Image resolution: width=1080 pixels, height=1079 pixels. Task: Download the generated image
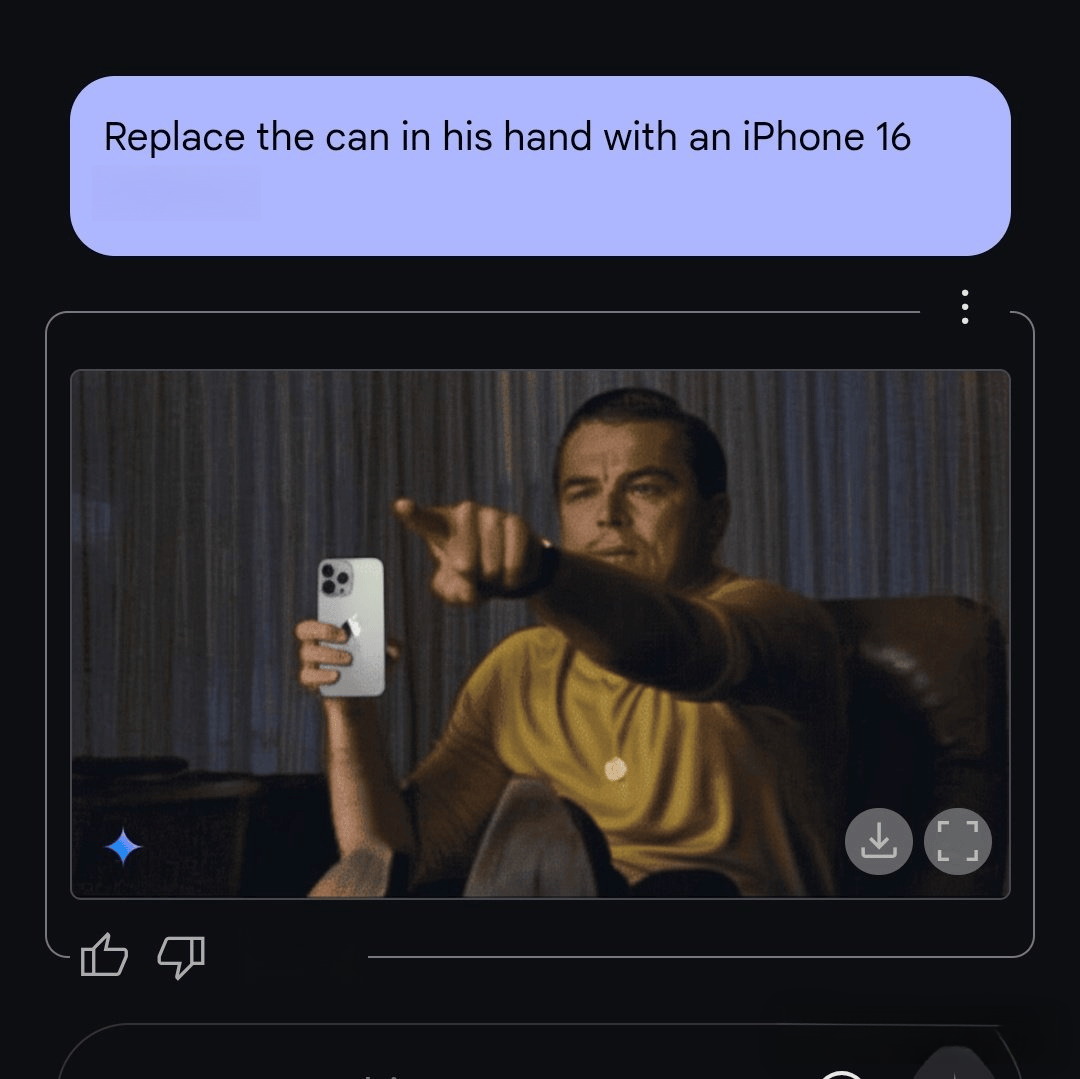point(878,842)
